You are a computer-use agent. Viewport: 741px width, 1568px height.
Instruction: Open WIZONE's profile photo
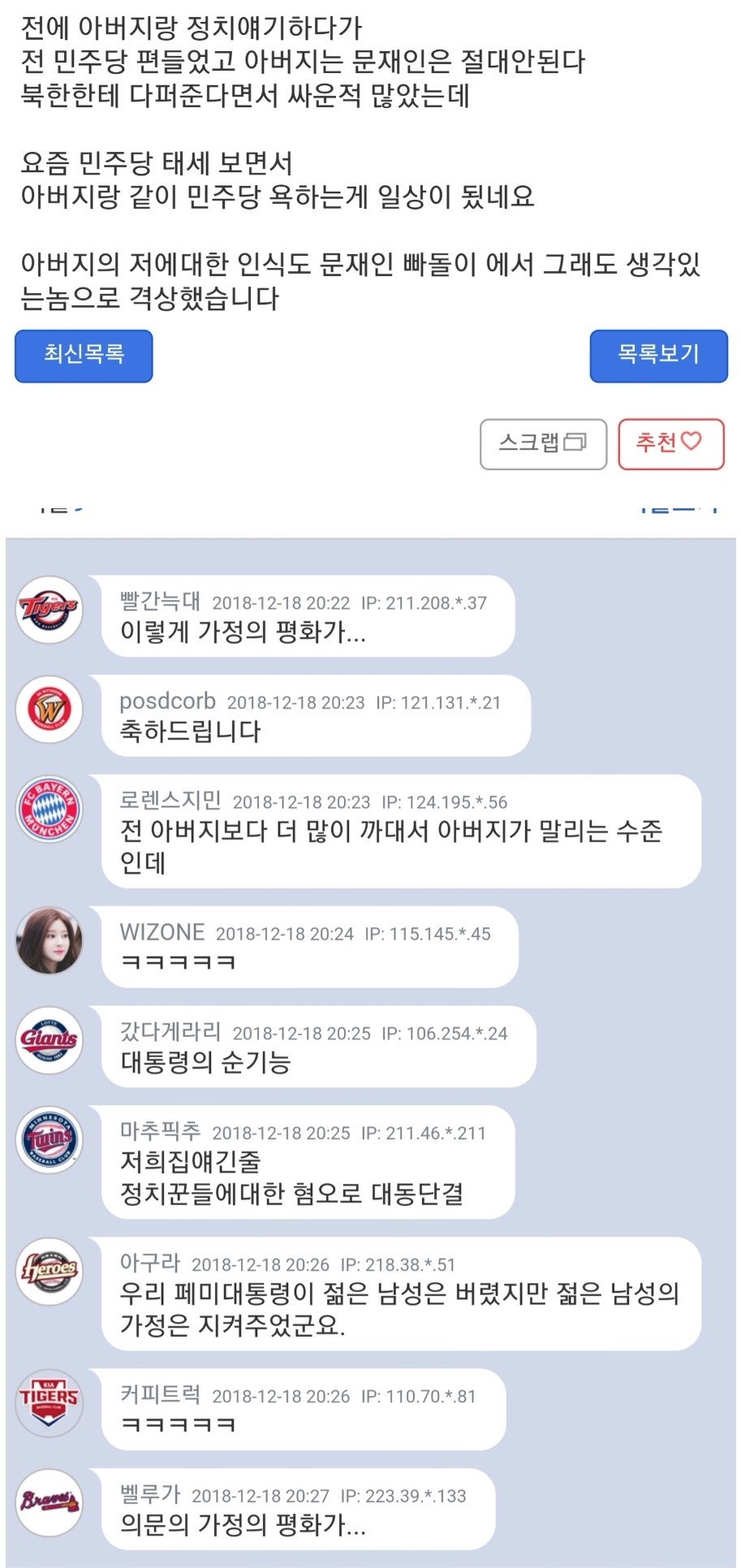click(50, 940)
